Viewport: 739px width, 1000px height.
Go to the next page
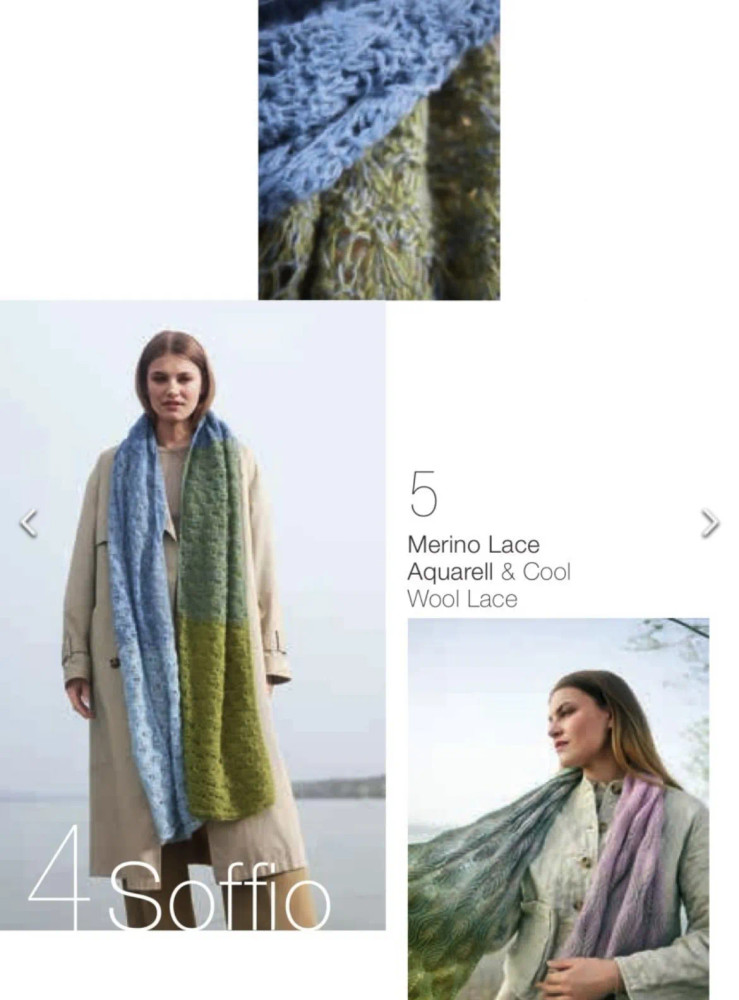click(x=709, y=523)
